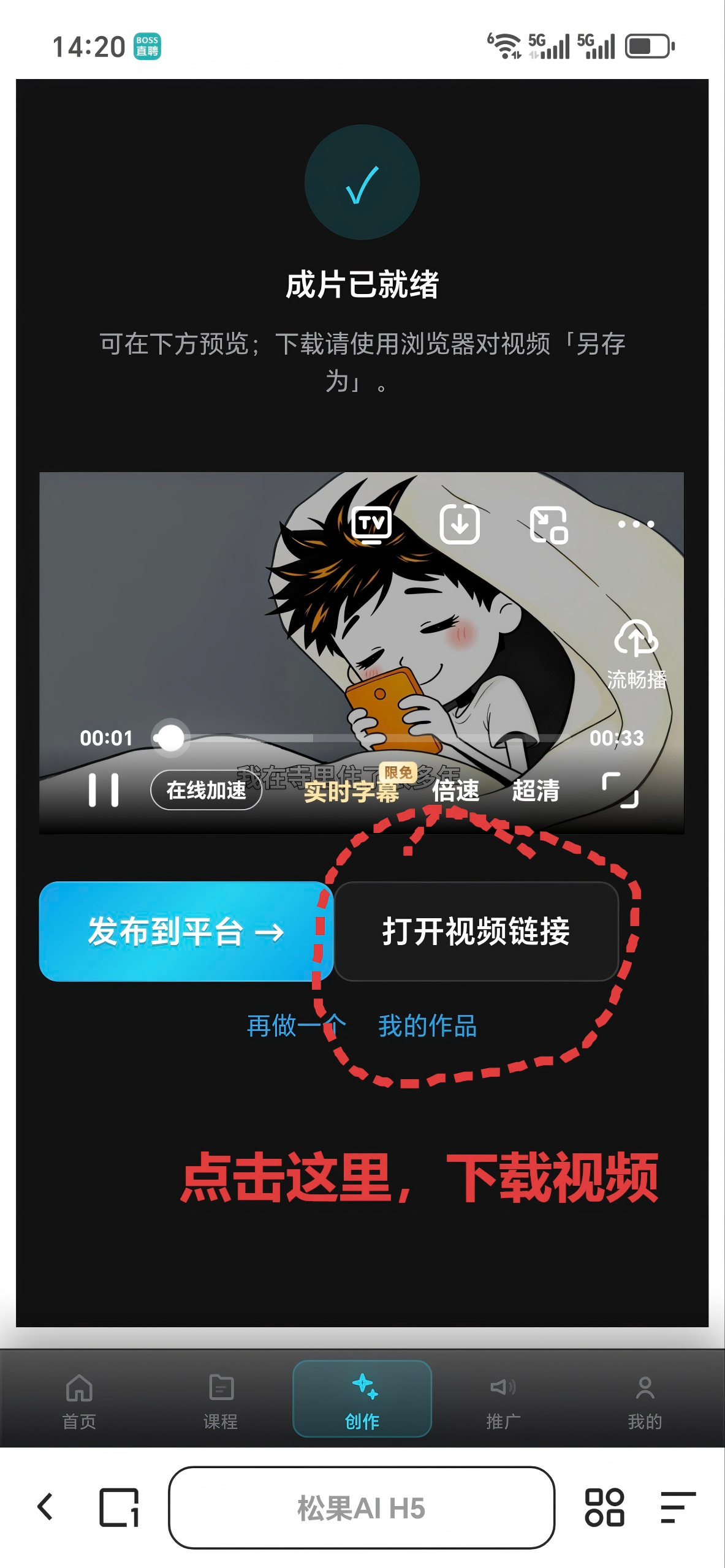
Task: Switch to the 推广 tab
Action: 503,1401
